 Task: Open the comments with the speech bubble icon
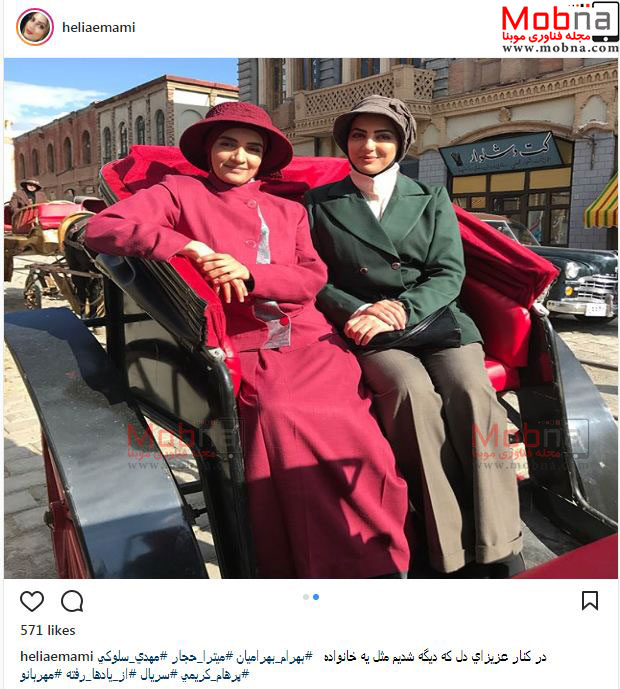click(x=72, y=601)
